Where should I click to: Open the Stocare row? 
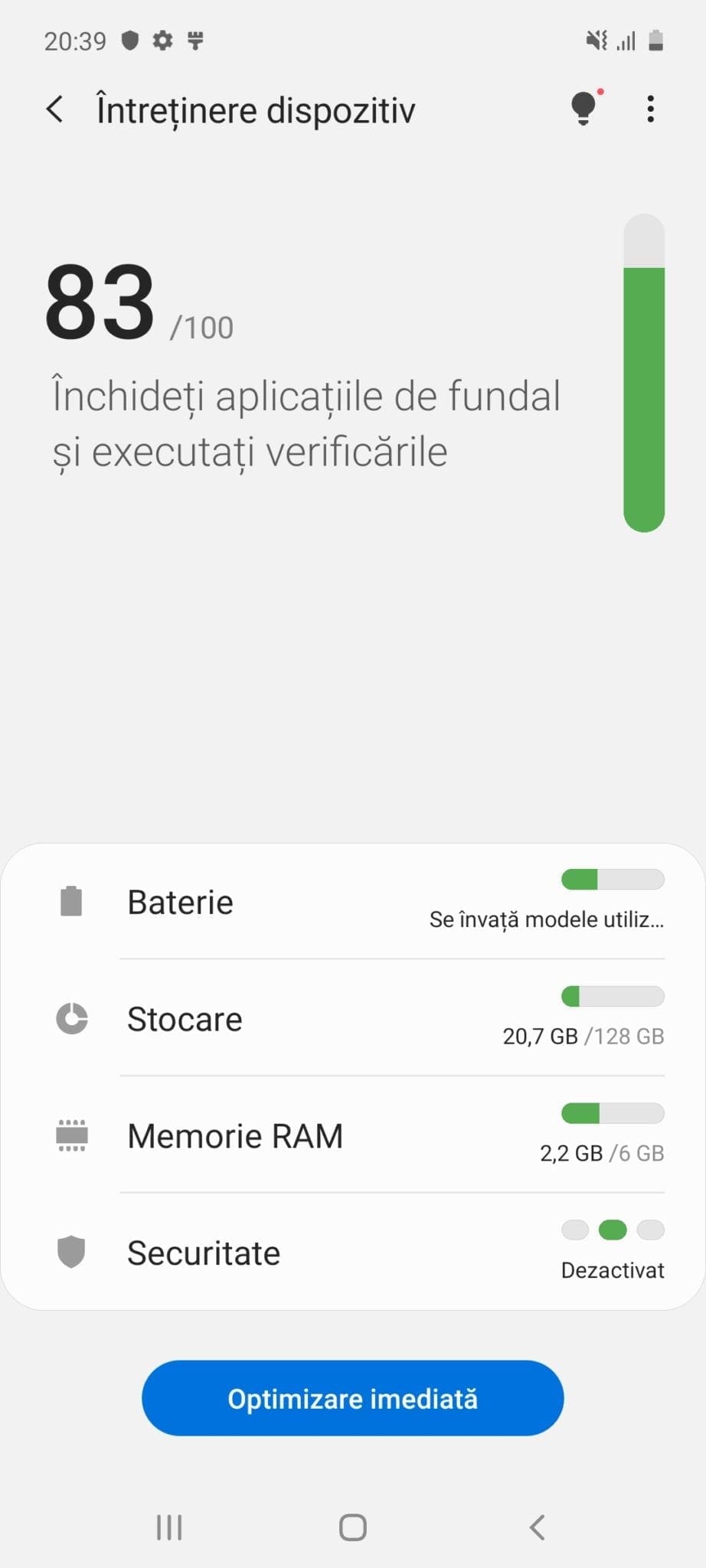(x=352, y=1019)
